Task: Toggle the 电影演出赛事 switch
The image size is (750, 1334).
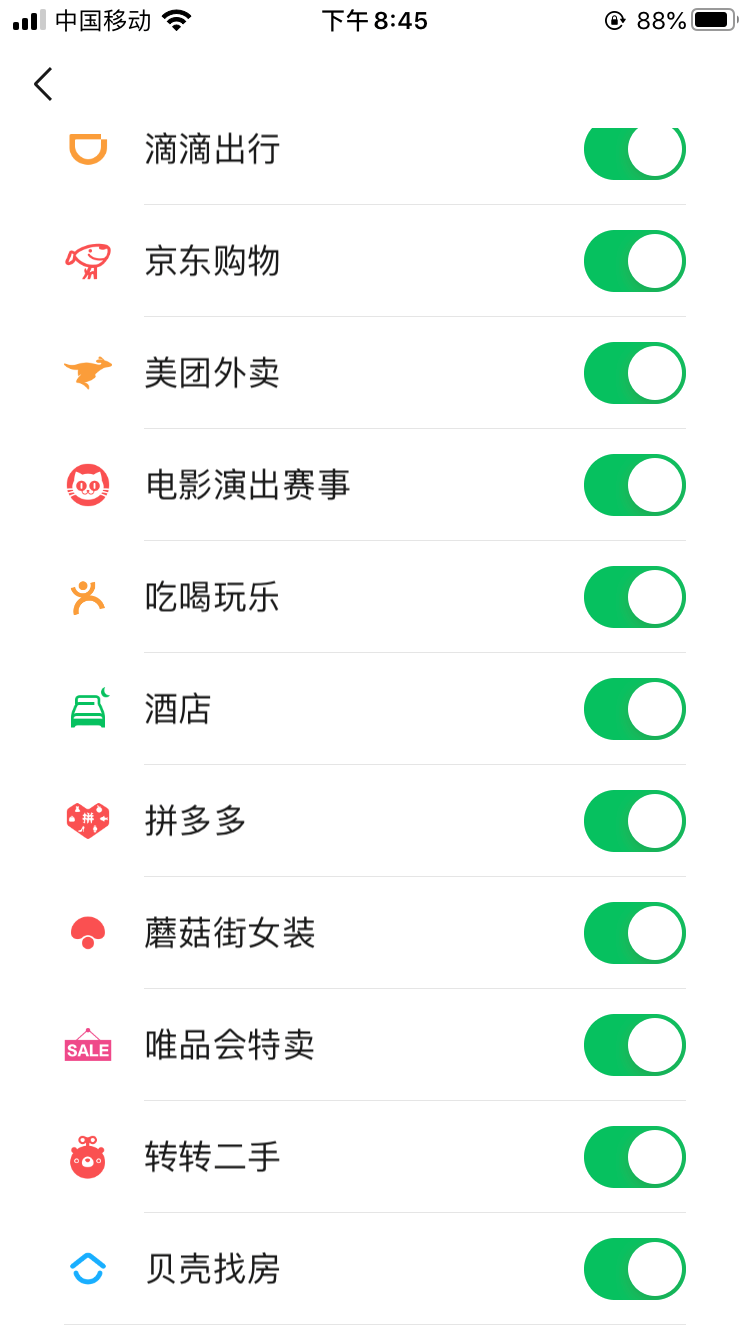Action: pyautogui.click(x=635, y=485)
